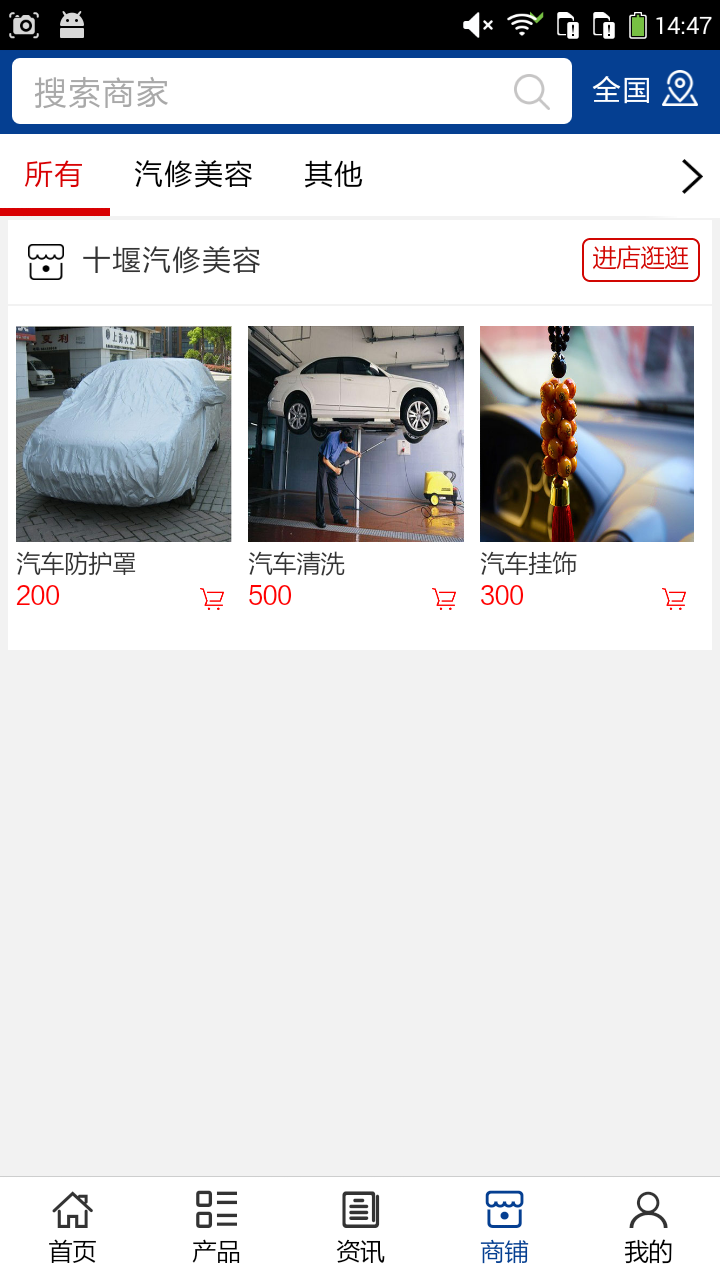
Task: Open the 汽车挂饰 product
Action: point(587,434)
